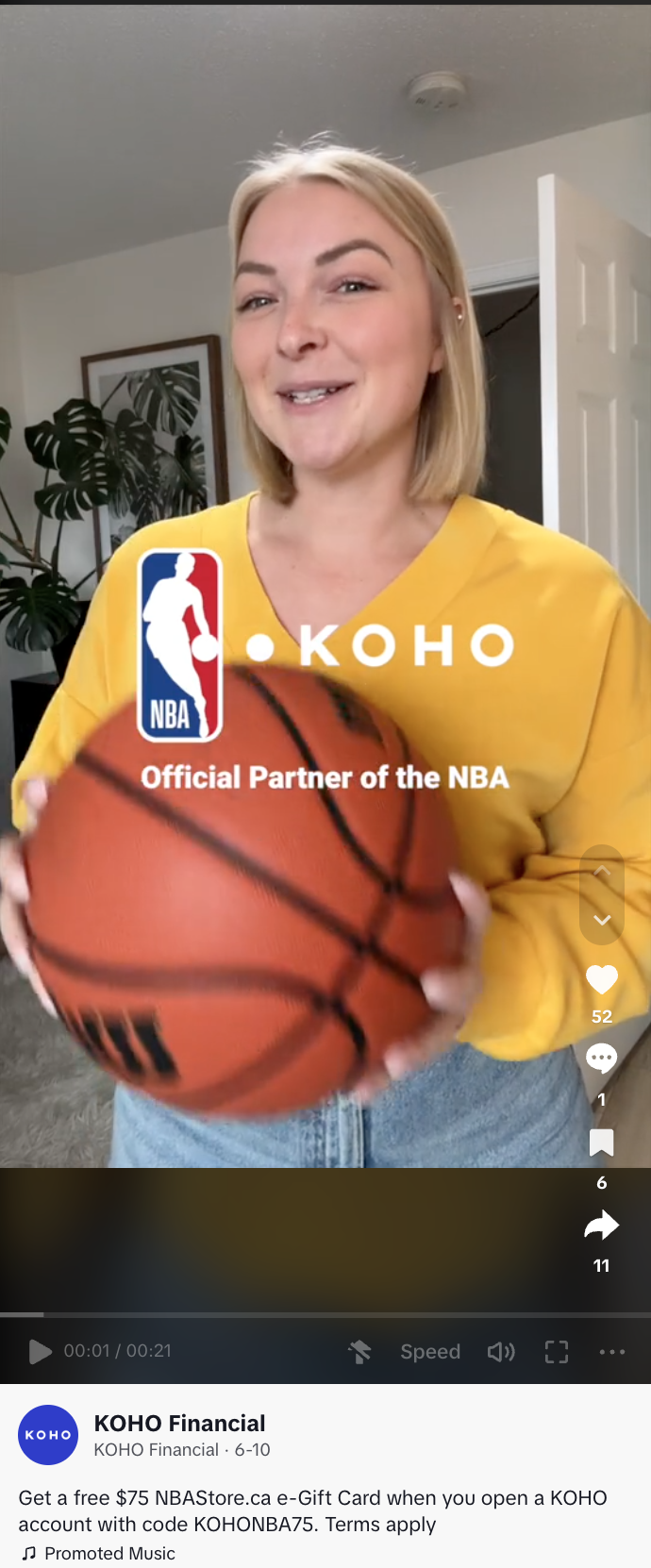Go to the previous video

coord(602,872)
